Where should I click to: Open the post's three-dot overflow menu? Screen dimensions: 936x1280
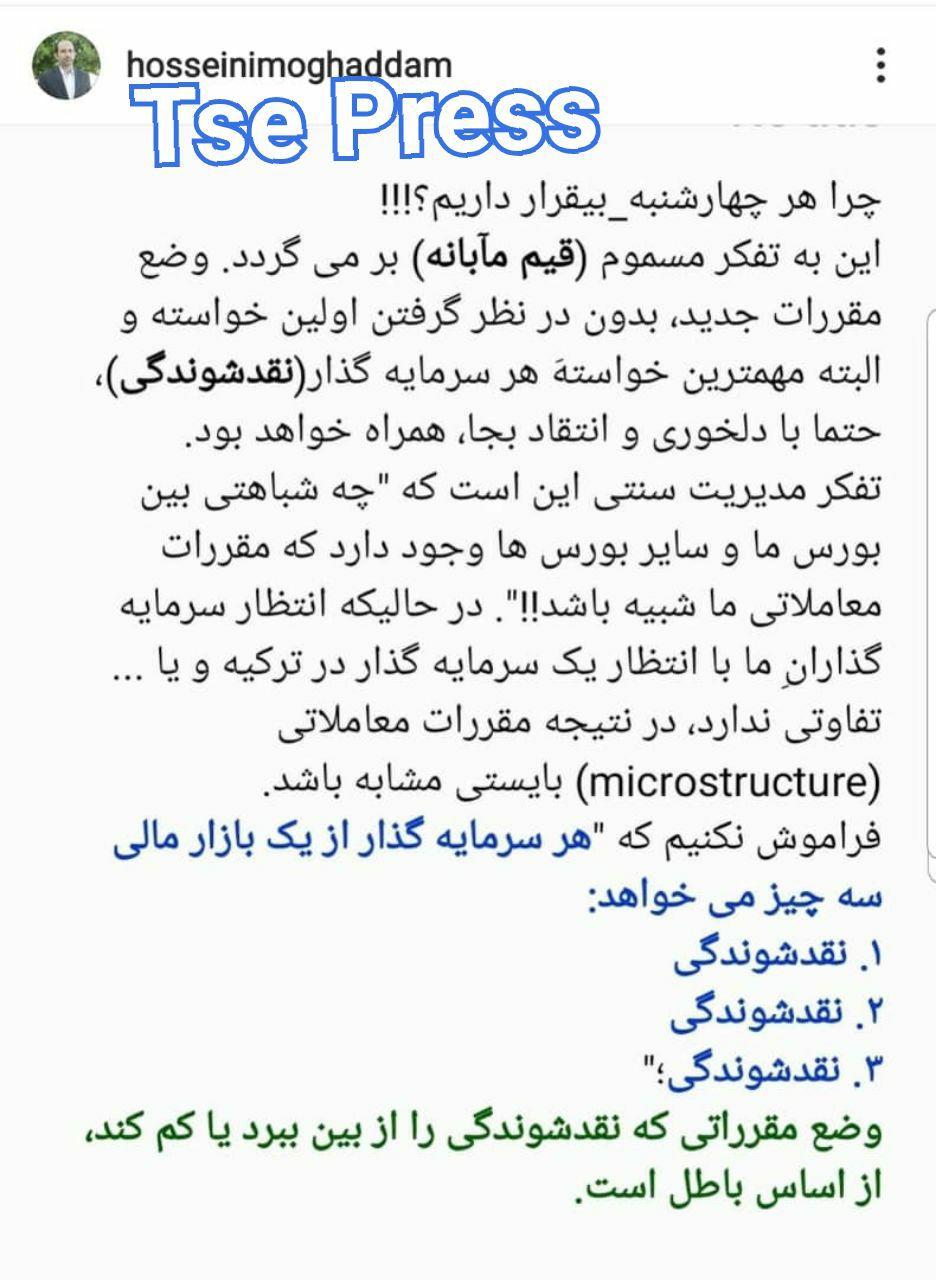(880, 65)
